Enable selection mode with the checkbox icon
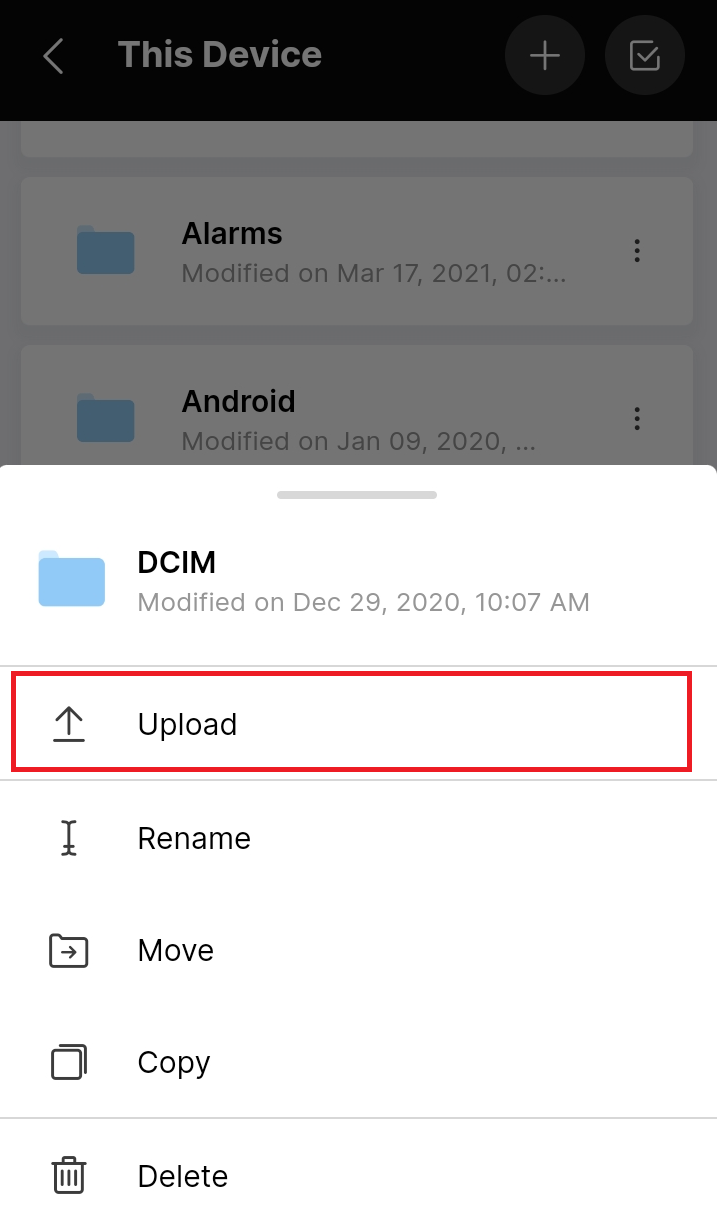 coord(645,56)
